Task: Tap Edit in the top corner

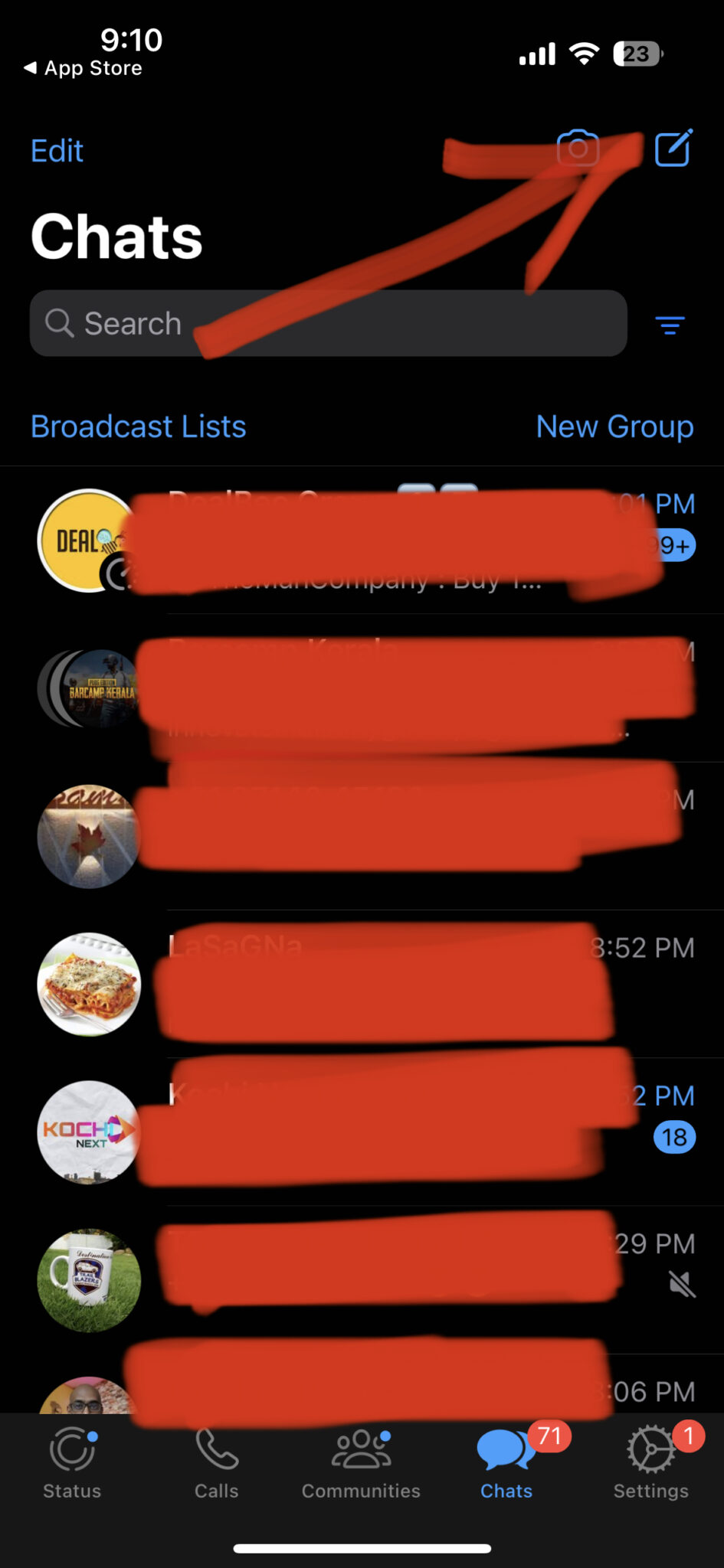Action: pyautogui.click(x=57, y=151)
